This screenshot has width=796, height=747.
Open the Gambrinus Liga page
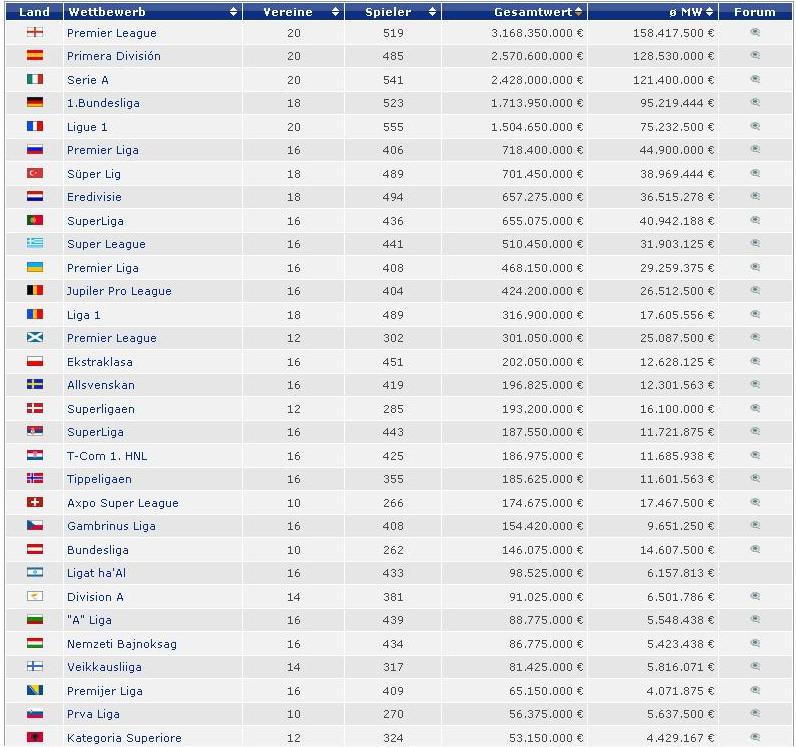[111, 526]
